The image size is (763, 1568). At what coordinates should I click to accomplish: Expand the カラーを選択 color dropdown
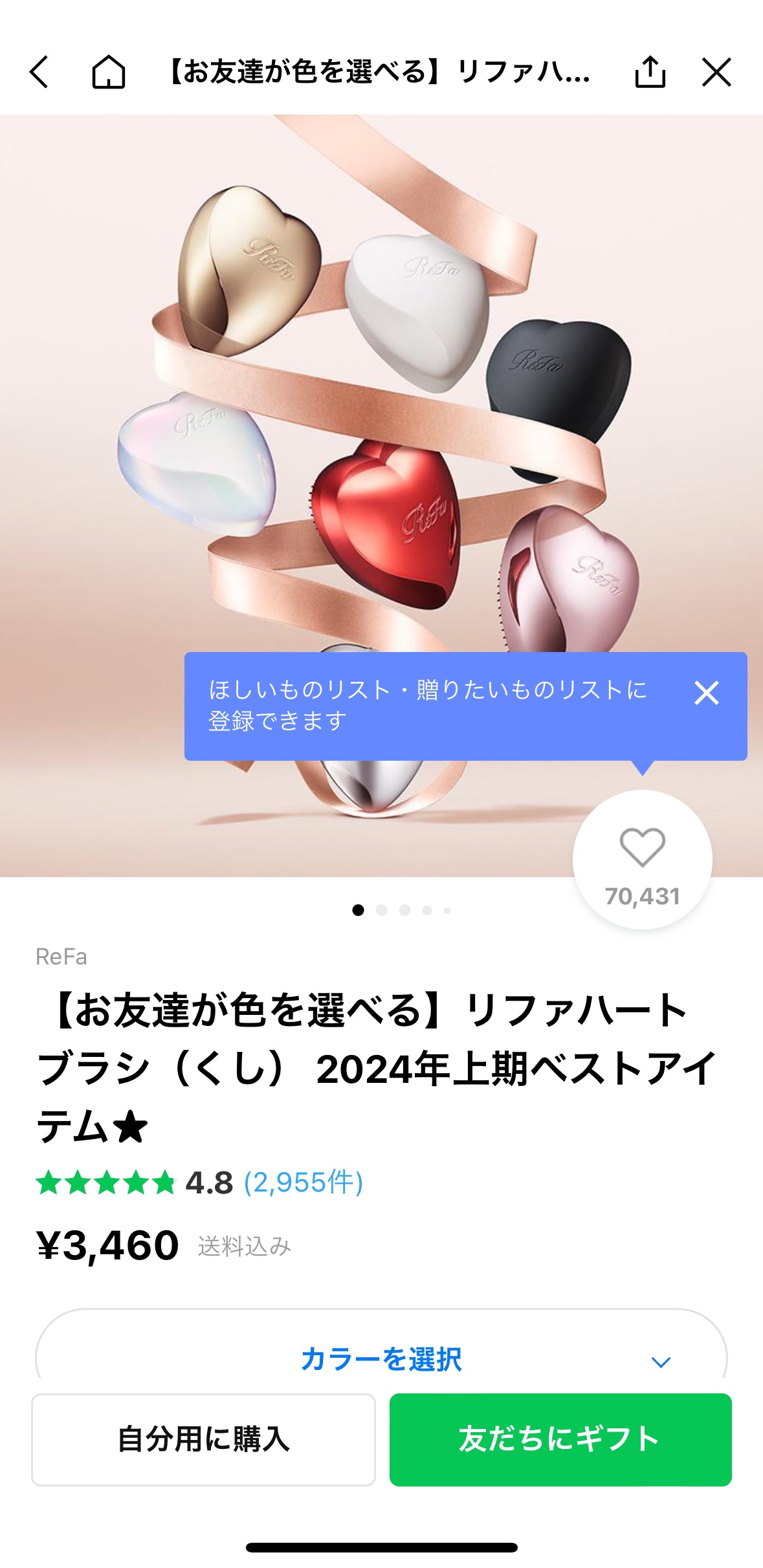[x=381, y=1358]
